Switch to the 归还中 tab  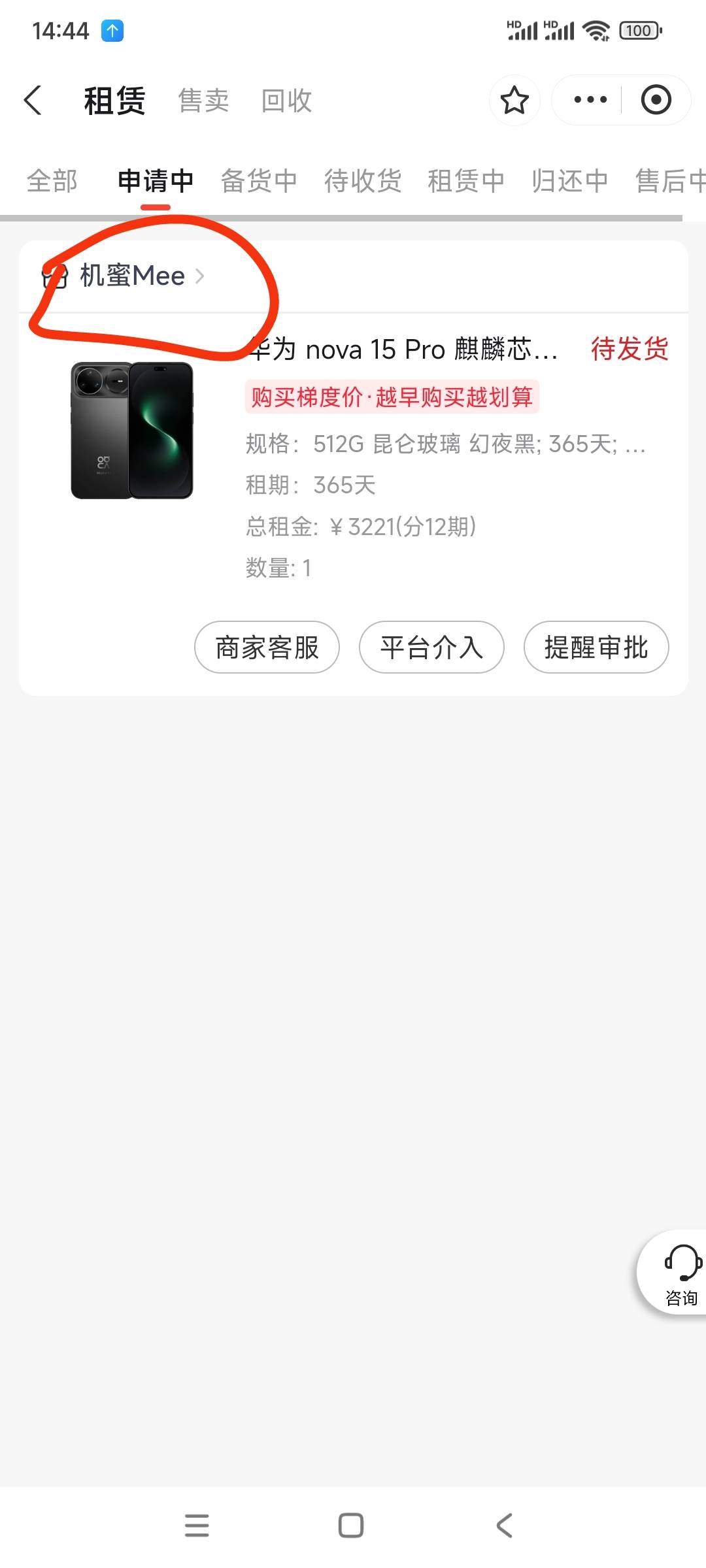[x=569, y=181]
